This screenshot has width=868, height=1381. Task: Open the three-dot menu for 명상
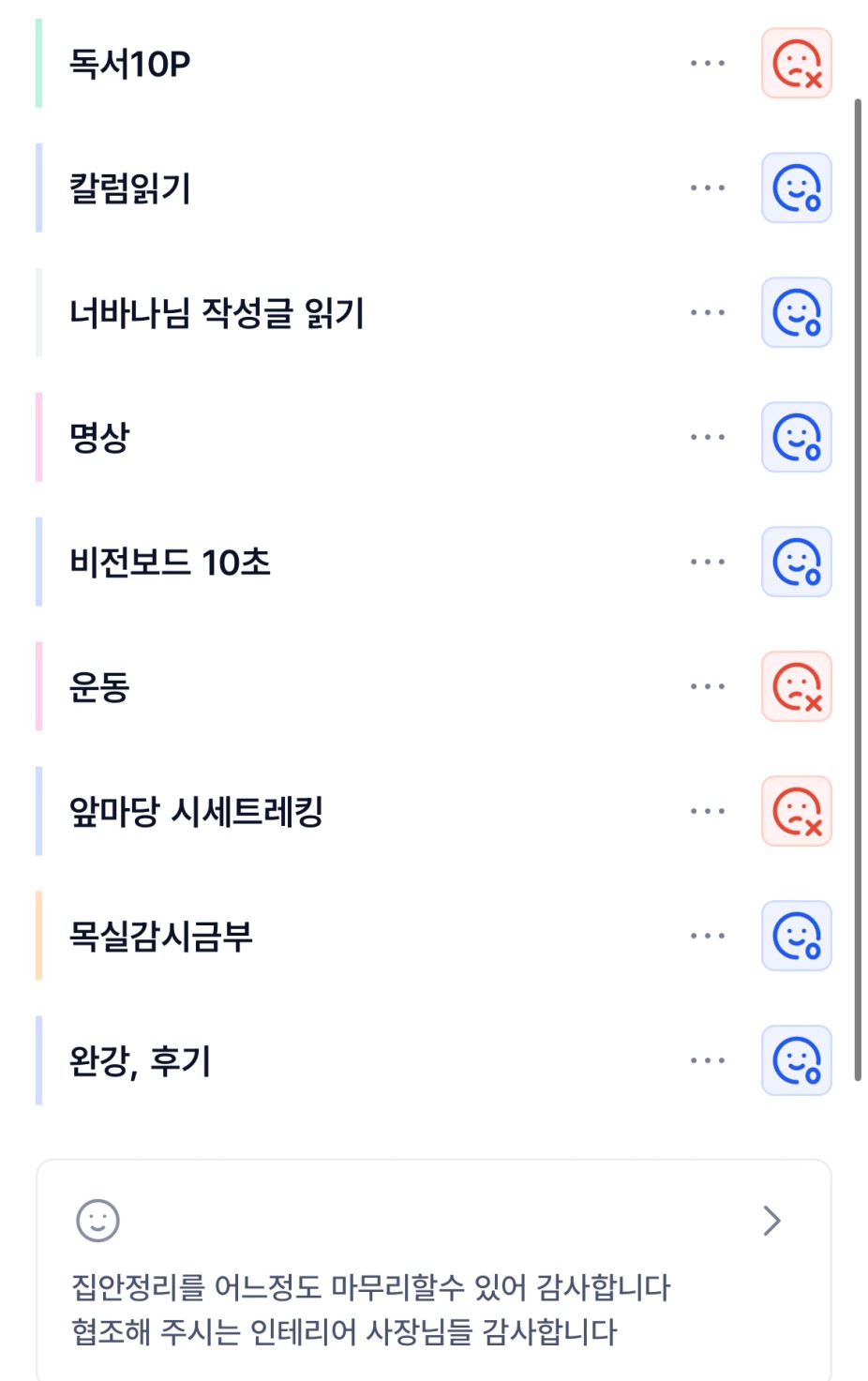(707, 438)
